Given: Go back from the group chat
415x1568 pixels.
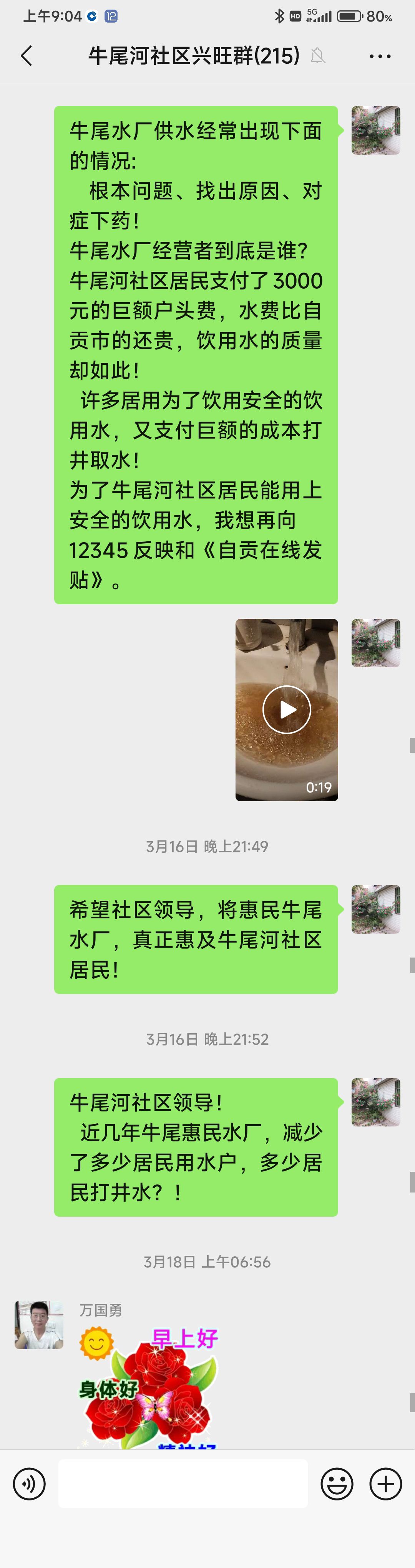Looking at the screenshot, I should [x=26, y=56].
